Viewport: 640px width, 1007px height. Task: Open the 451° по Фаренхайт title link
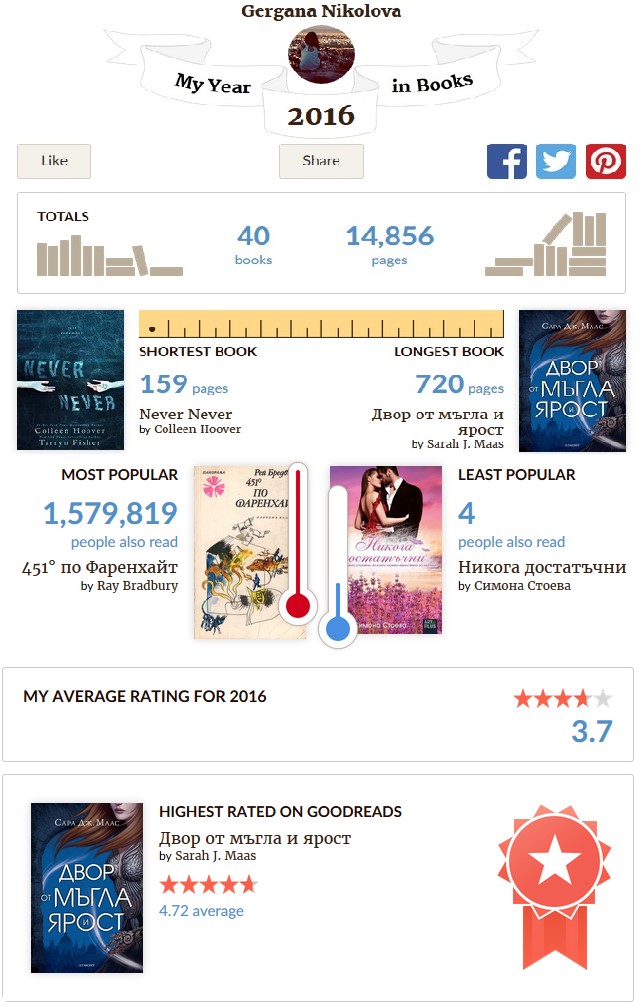click(x=100, y=568)
